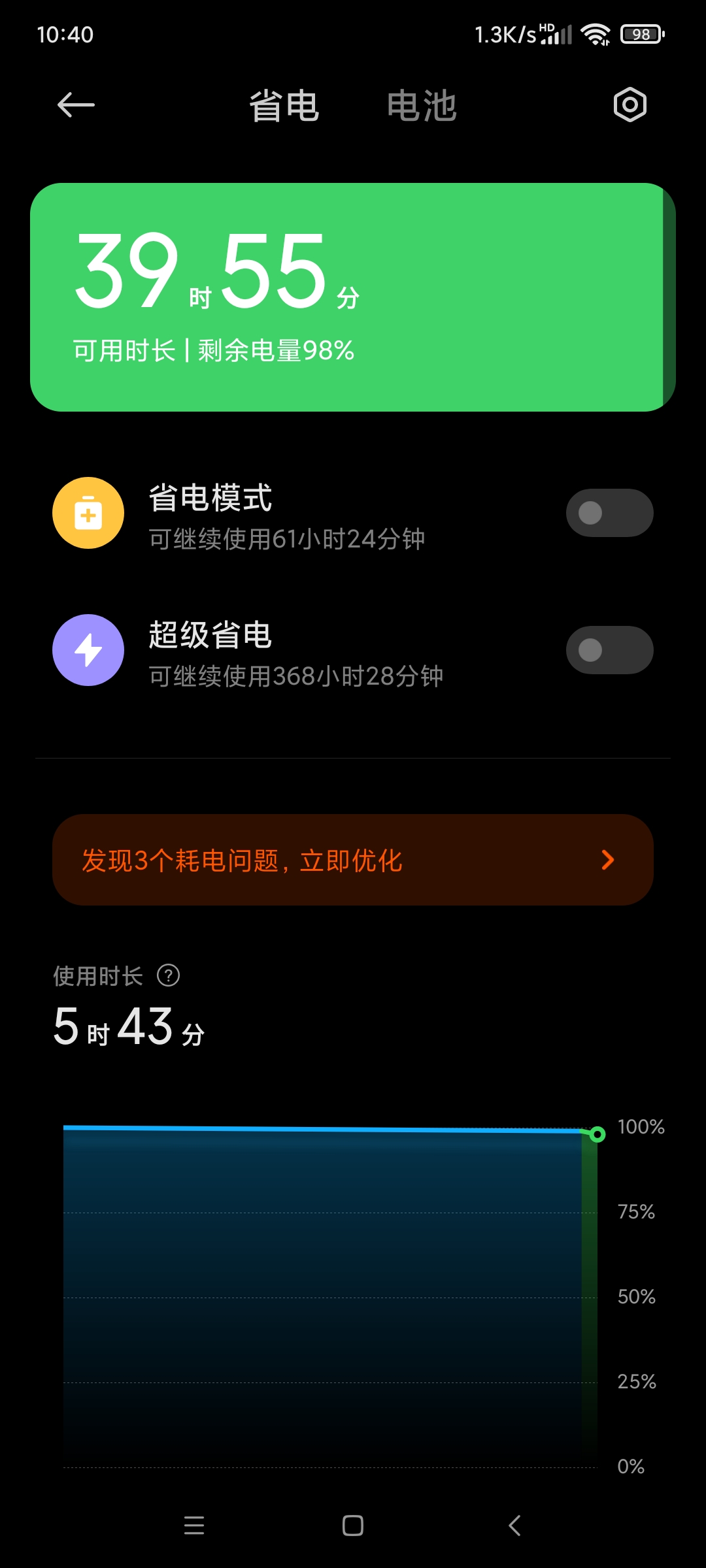Switch to the 电池 tab
706x1568 pixels.
click(422, 106)
